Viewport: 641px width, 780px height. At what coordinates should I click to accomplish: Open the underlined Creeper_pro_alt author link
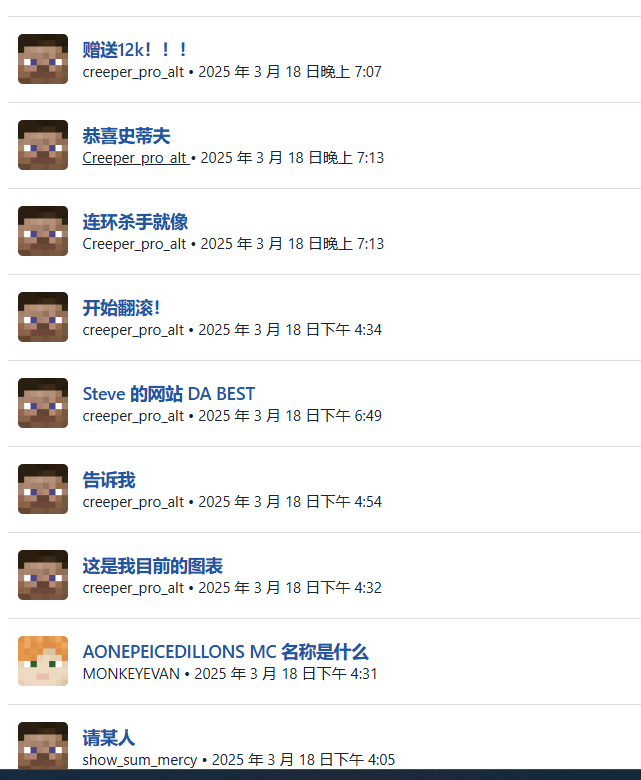135,158
